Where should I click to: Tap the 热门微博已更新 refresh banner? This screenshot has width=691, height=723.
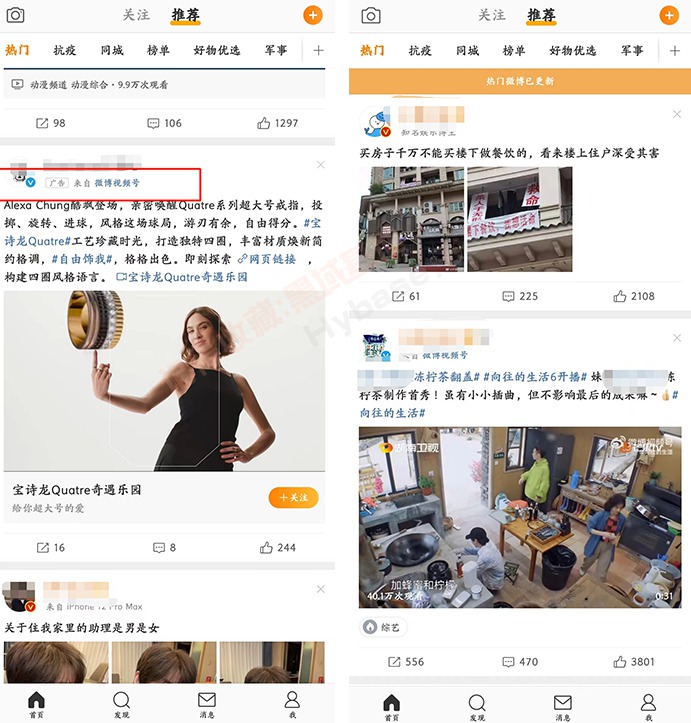coord(519,81)
